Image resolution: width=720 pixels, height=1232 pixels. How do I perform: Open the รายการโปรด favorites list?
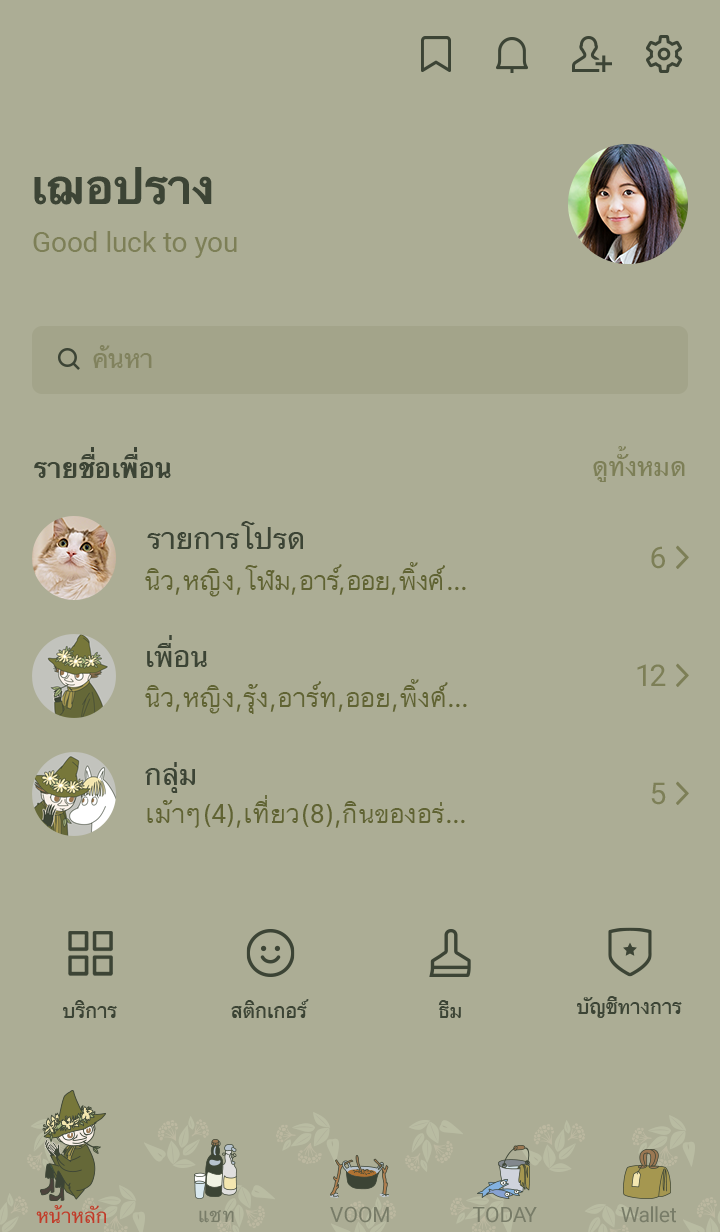[x=360, y=558]
